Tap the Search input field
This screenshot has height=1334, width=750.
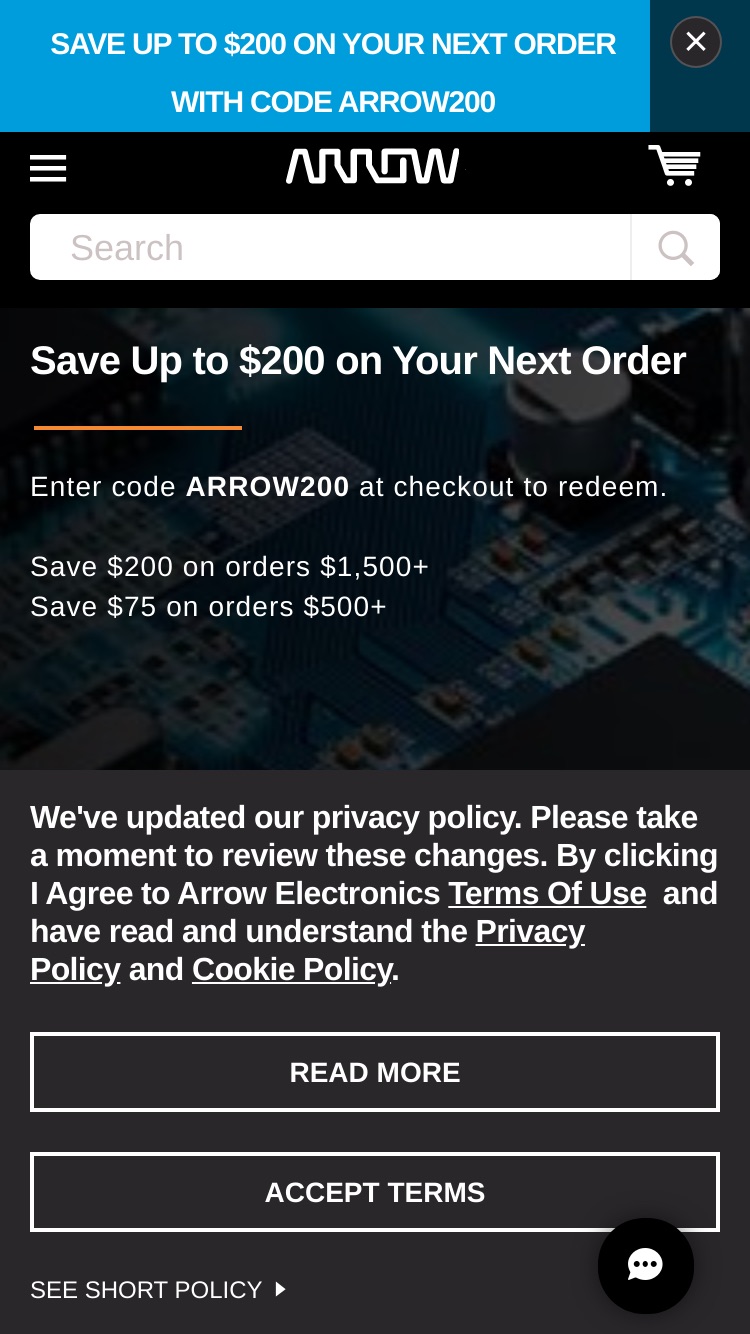pyautogui.click(x=330, y=247)
